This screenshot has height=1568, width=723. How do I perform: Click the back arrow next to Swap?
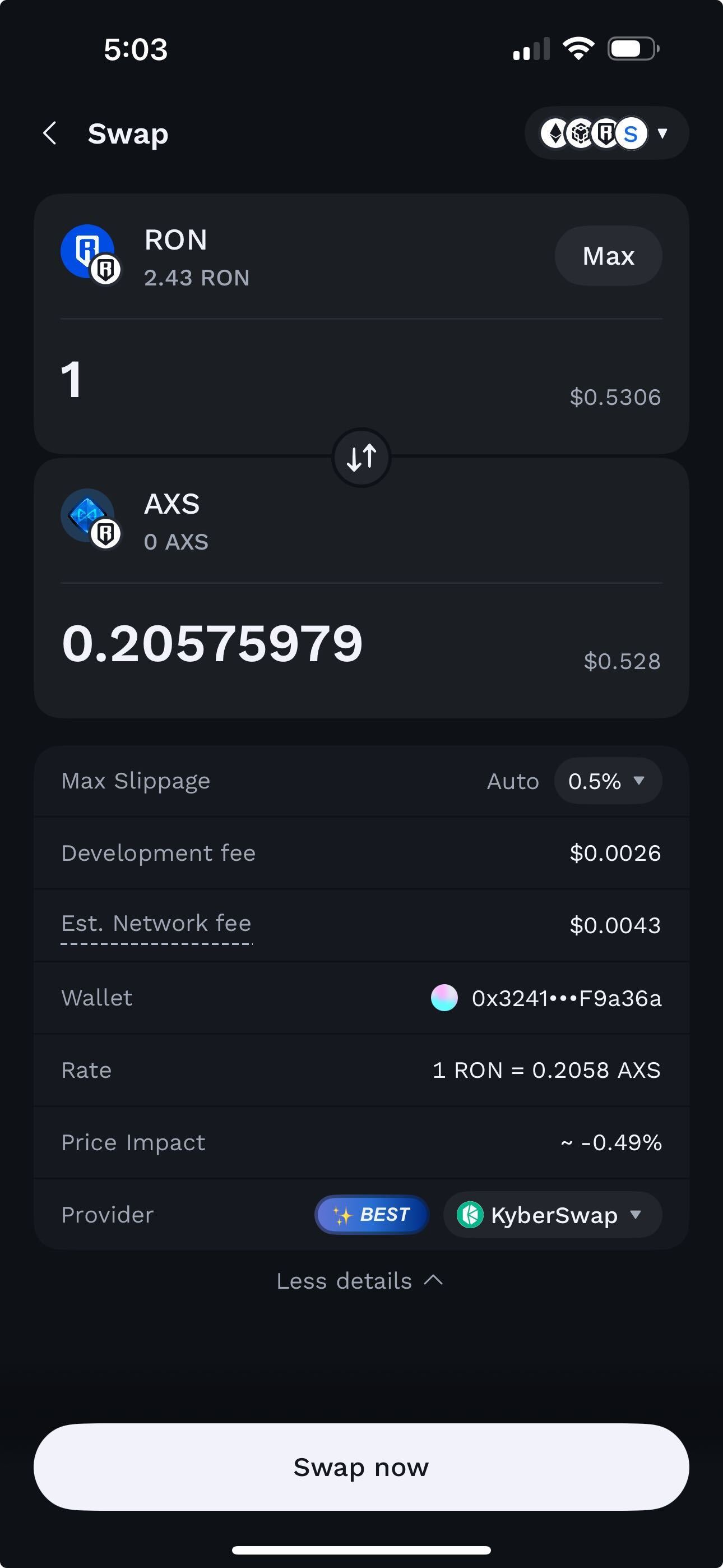click(x=49, y=133)
